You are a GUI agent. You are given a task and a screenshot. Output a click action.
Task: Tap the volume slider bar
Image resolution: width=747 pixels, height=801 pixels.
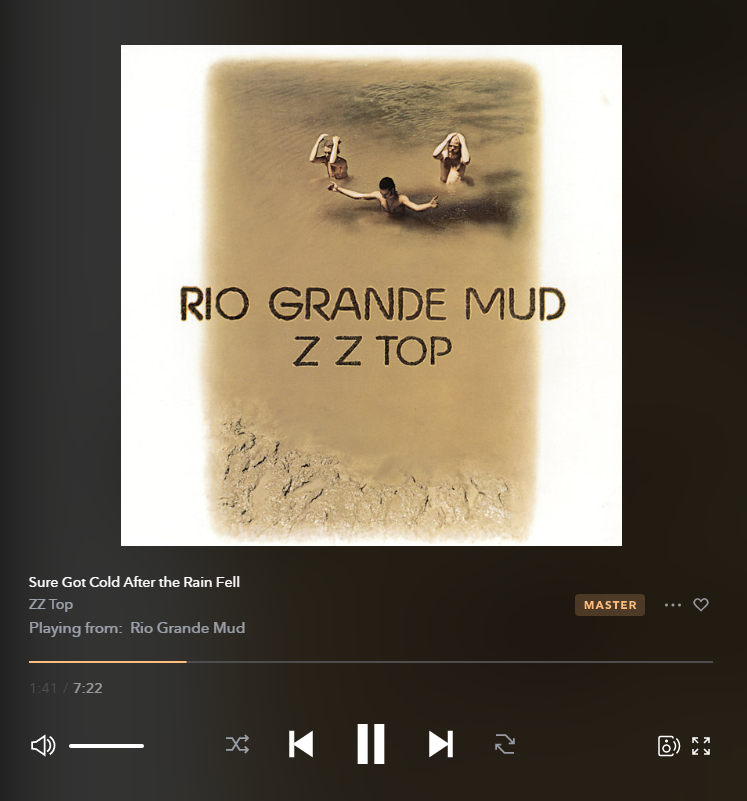pos(106,746)
